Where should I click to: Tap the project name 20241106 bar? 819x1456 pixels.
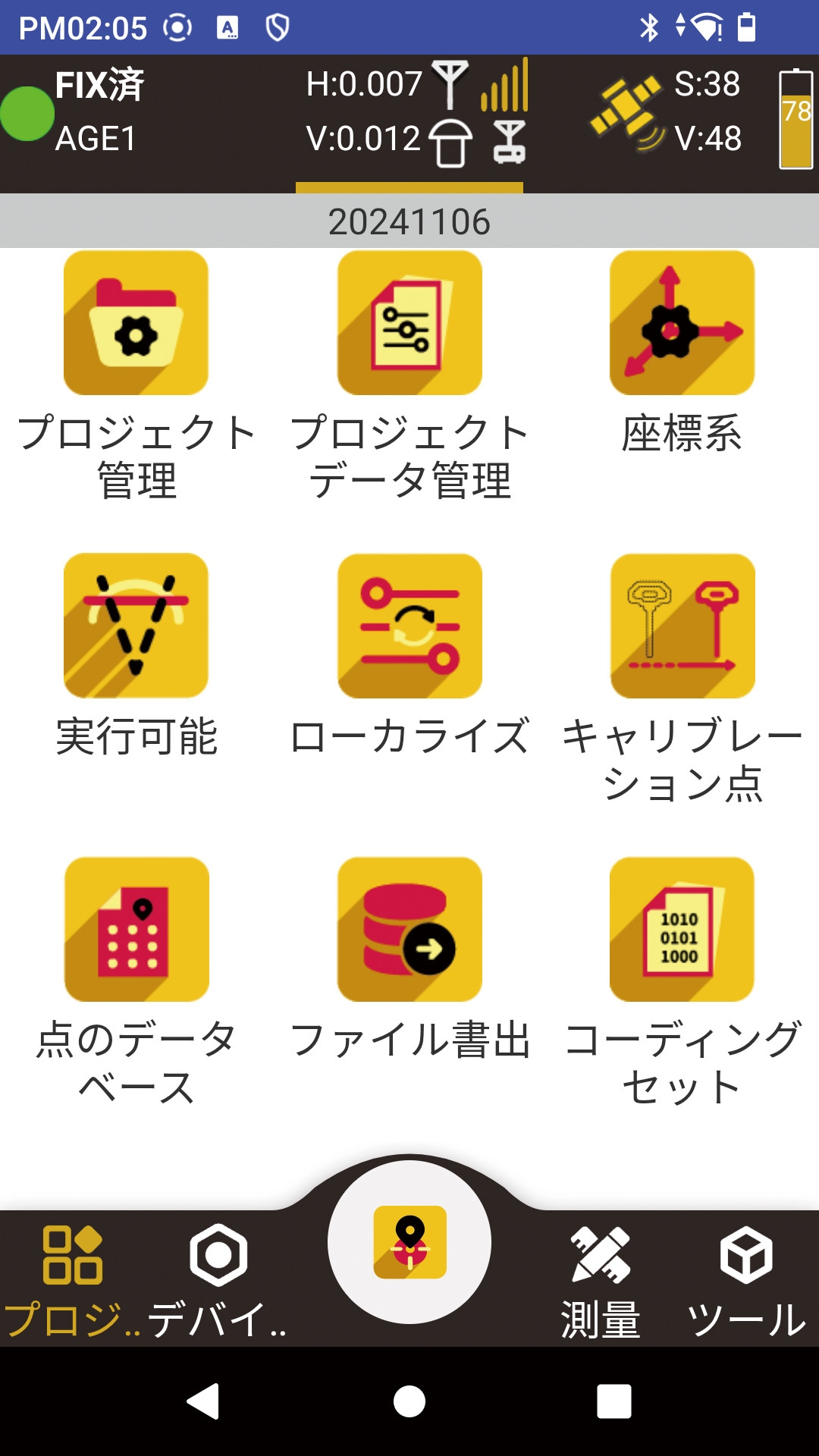tap(409, 221)
